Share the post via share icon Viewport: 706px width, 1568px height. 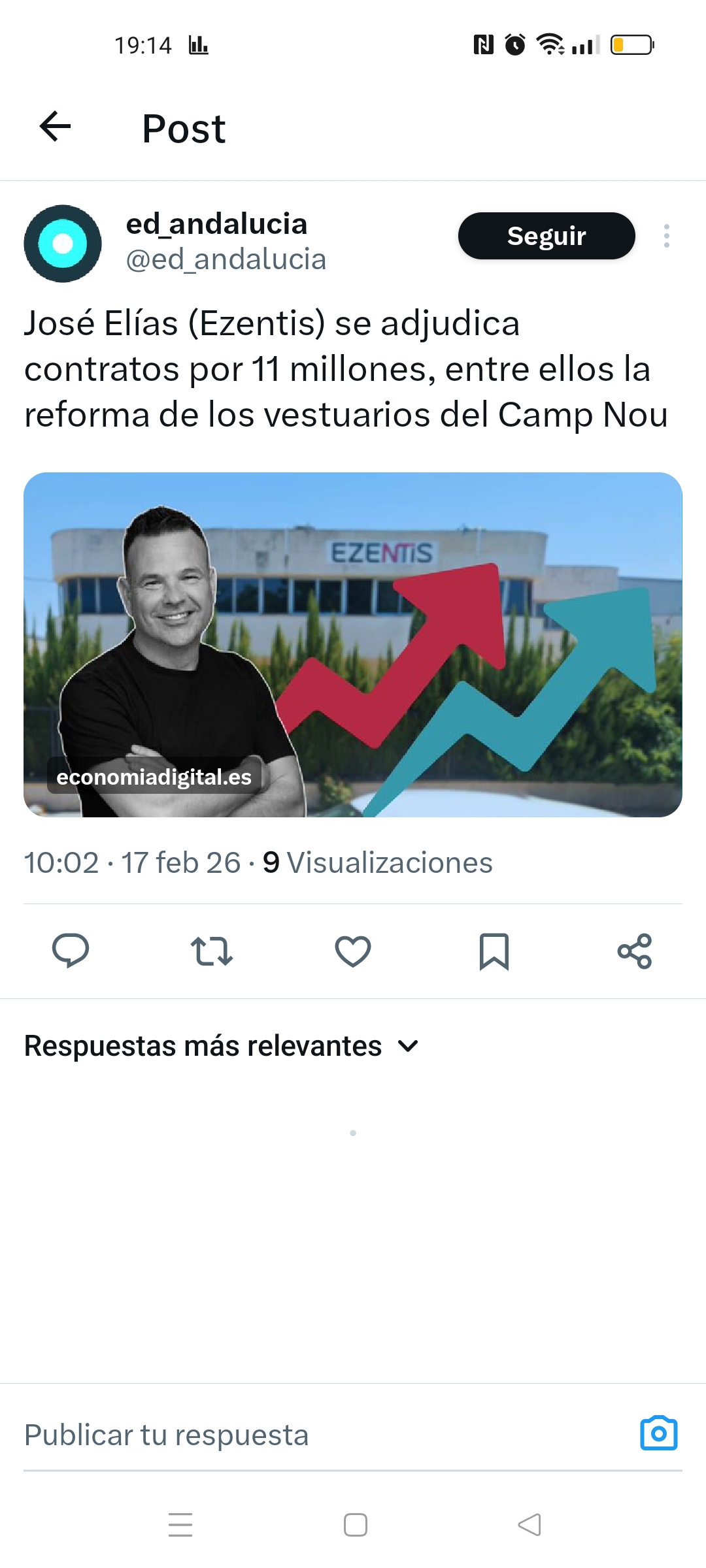(635, 951)
